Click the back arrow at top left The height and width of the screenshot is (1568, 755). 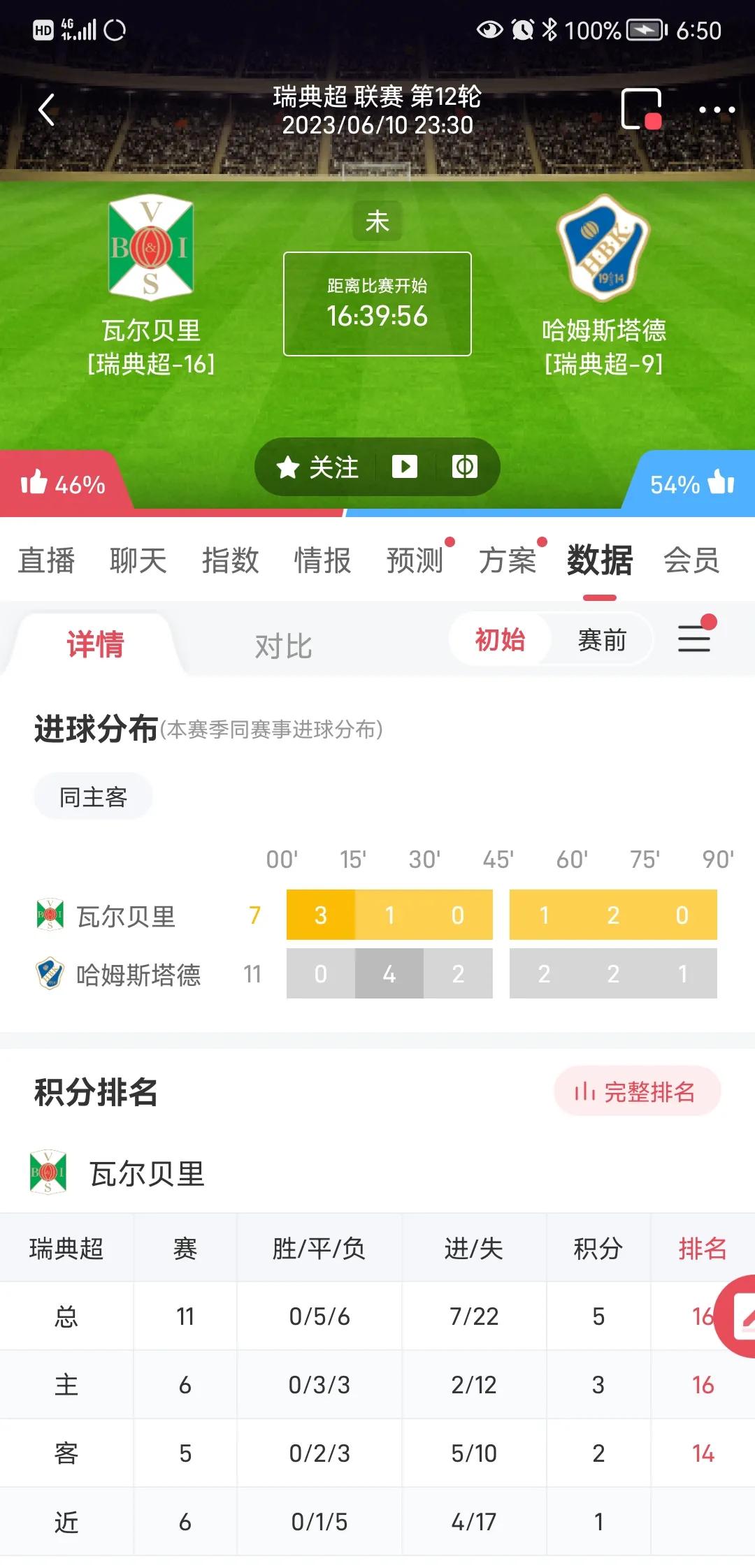46,110
